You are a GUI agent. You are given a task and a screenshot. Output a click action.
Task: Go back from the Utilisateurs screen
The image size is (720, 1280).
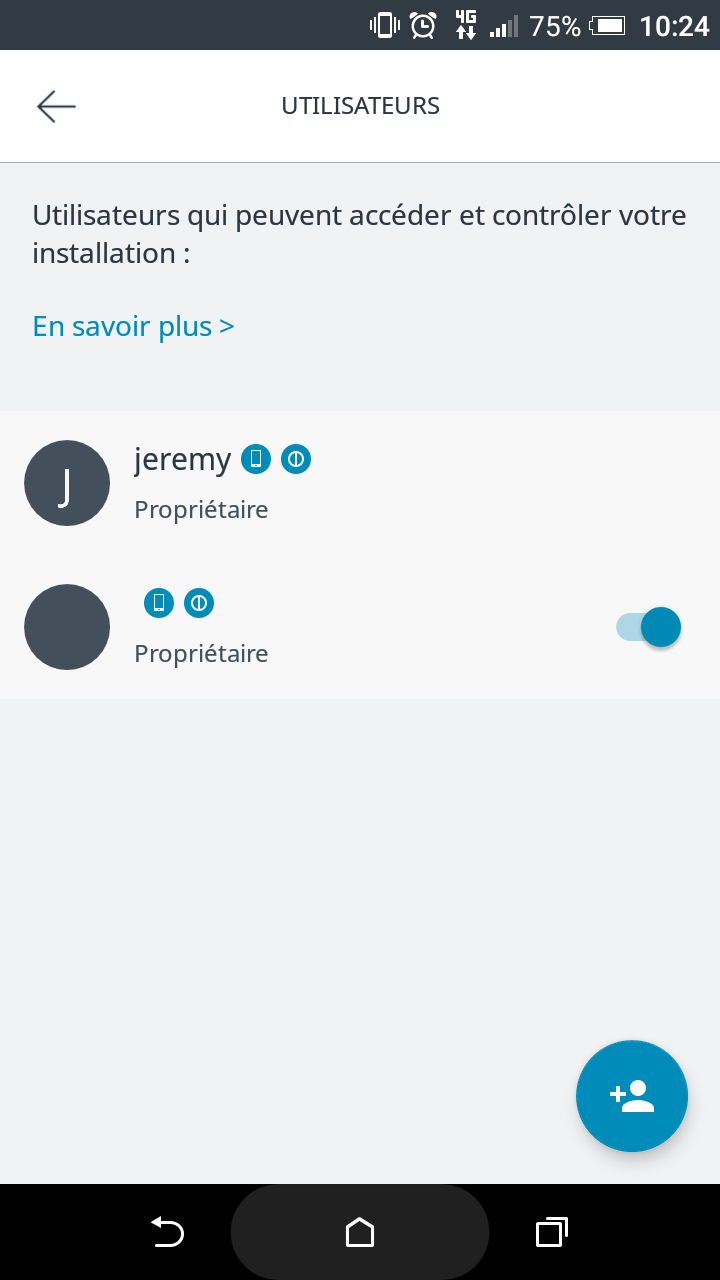(56, 106)
